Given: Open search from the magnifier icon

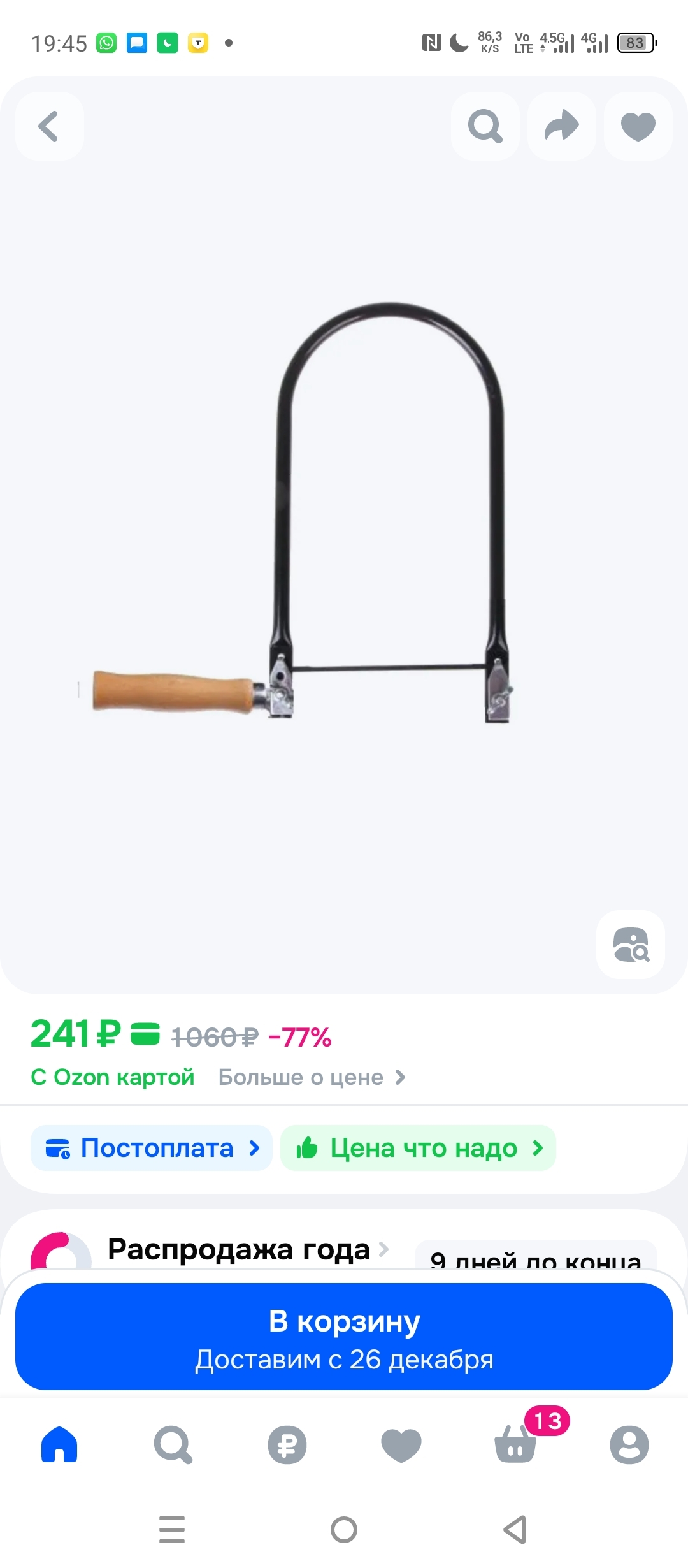Looking at the screenshot, I should [x=485, y=126].
